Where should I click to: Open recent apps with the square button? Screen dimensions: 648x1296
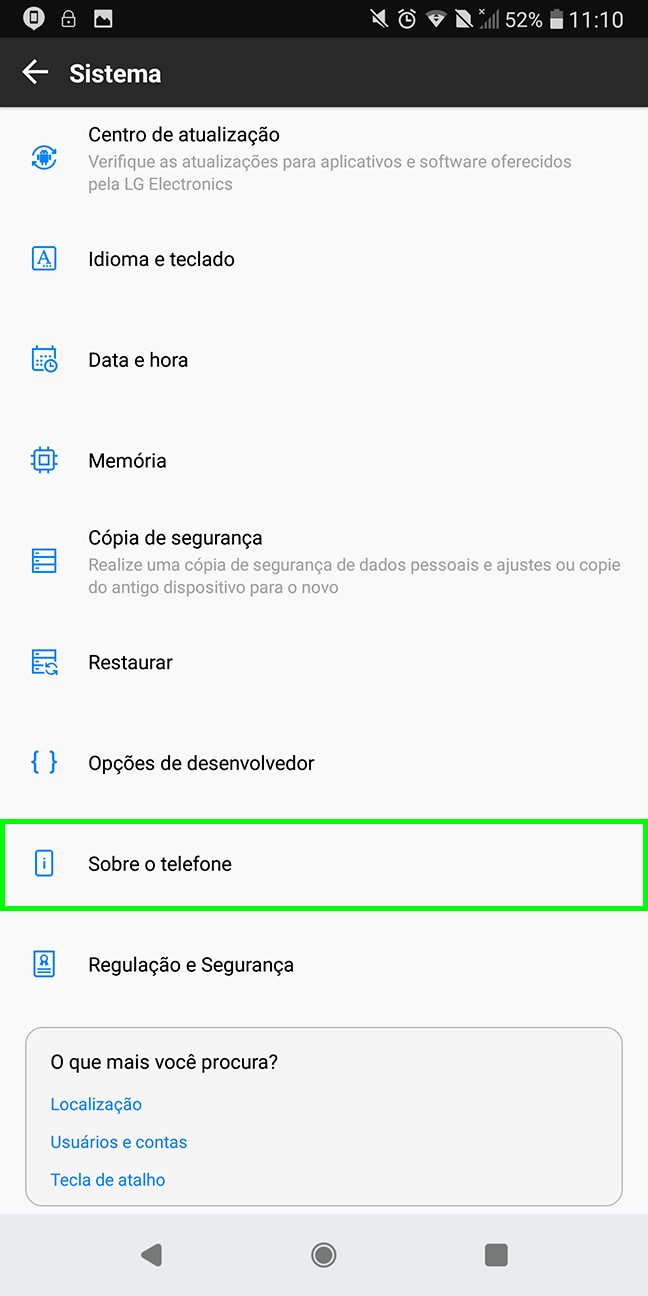point(496,1254)
